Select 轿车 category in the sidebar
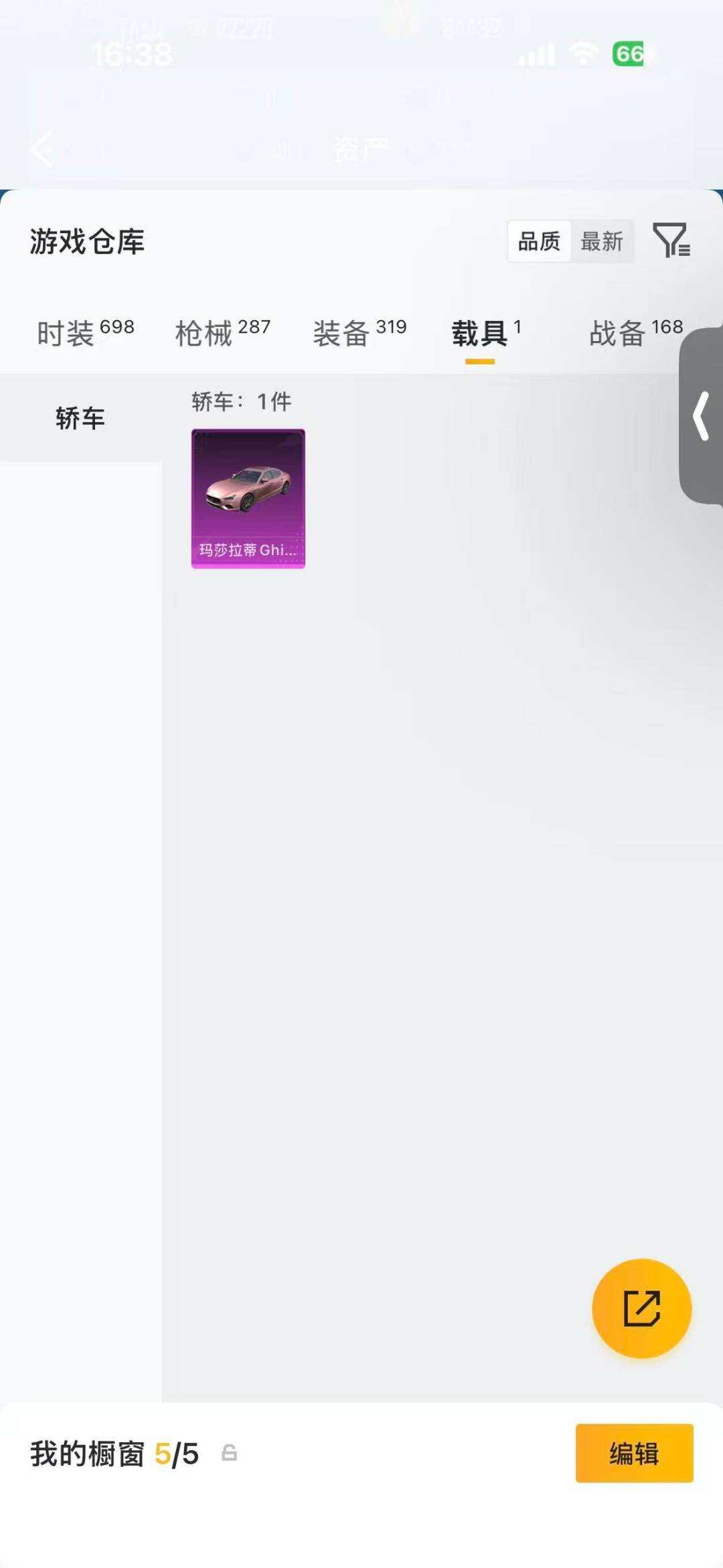723x1568 pixels. [x=80, y=419]
